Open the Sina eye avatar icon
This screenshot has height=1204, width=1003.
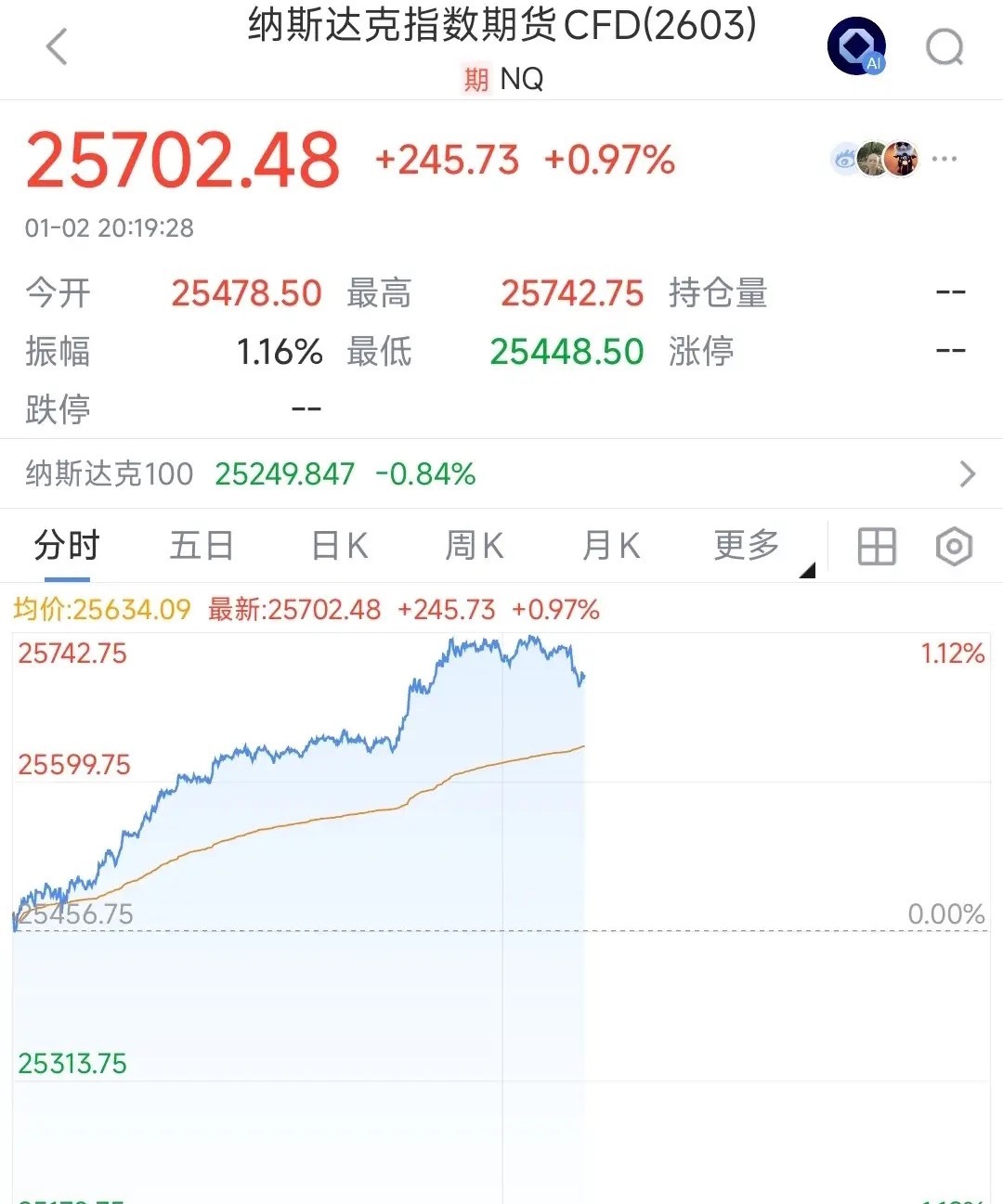(843, 158)
